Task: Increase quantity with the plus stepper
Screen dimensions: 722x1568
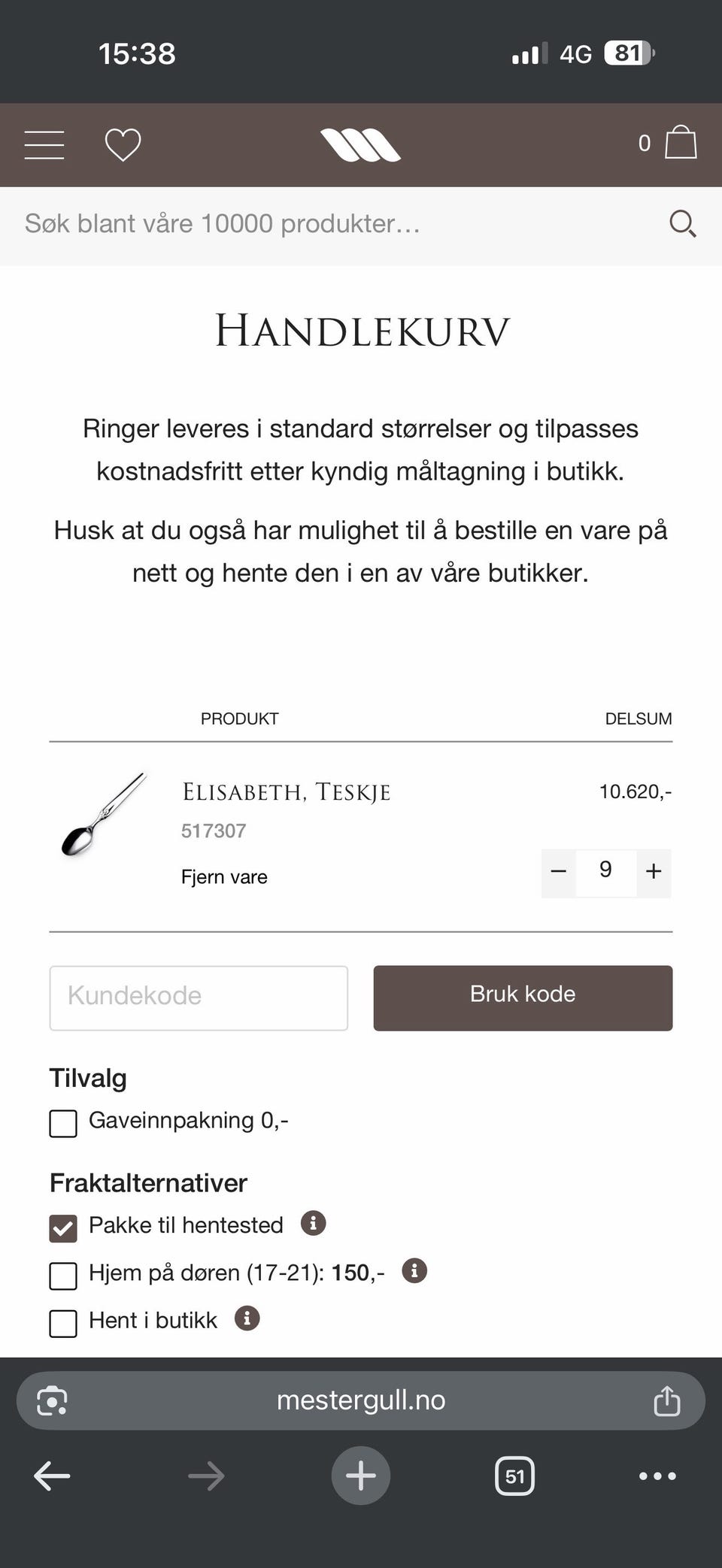Action: (x=654, y=872)
